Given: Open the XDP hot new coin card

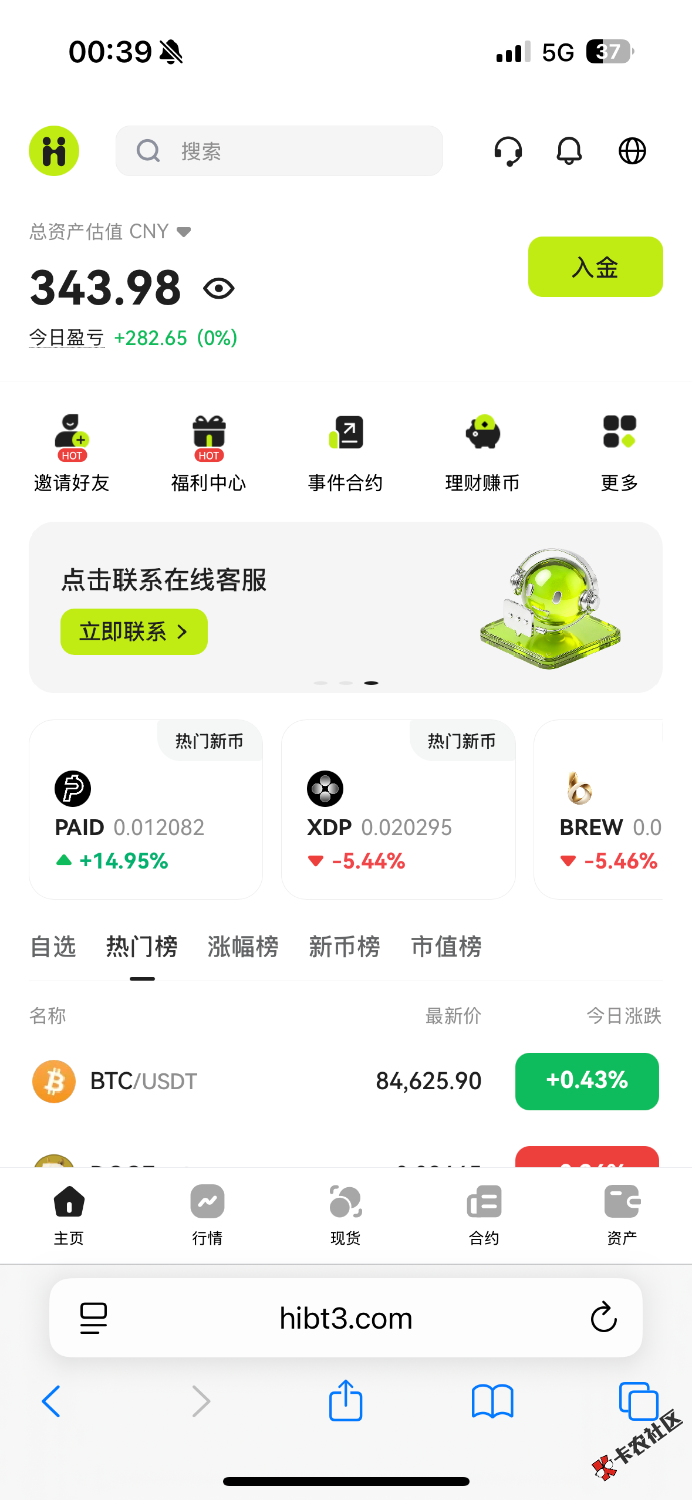Looking at the screenshot, I should [398, 810].
